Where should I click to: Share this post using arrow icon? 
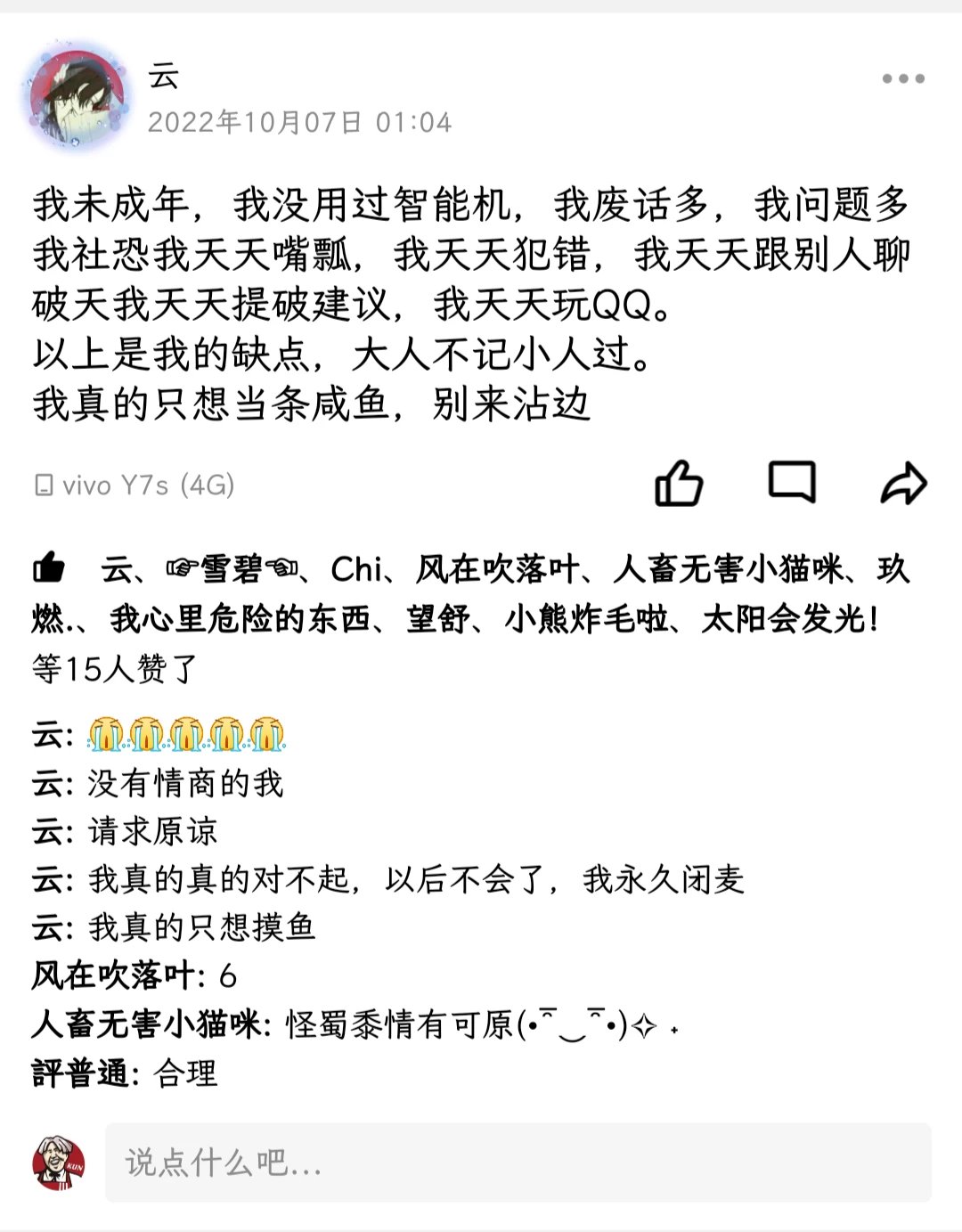point(903,484)
